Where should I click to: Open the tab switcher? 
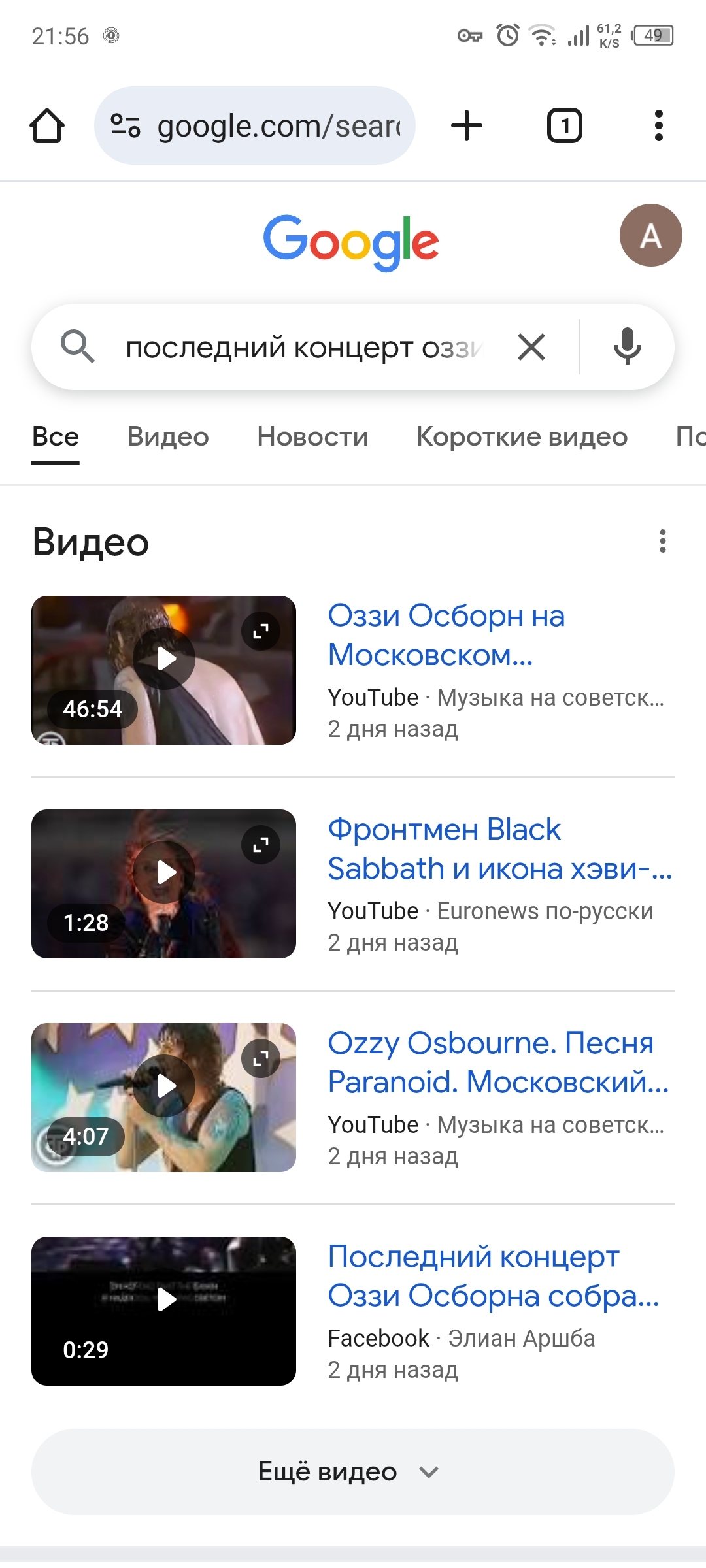[x=564, y=125]
